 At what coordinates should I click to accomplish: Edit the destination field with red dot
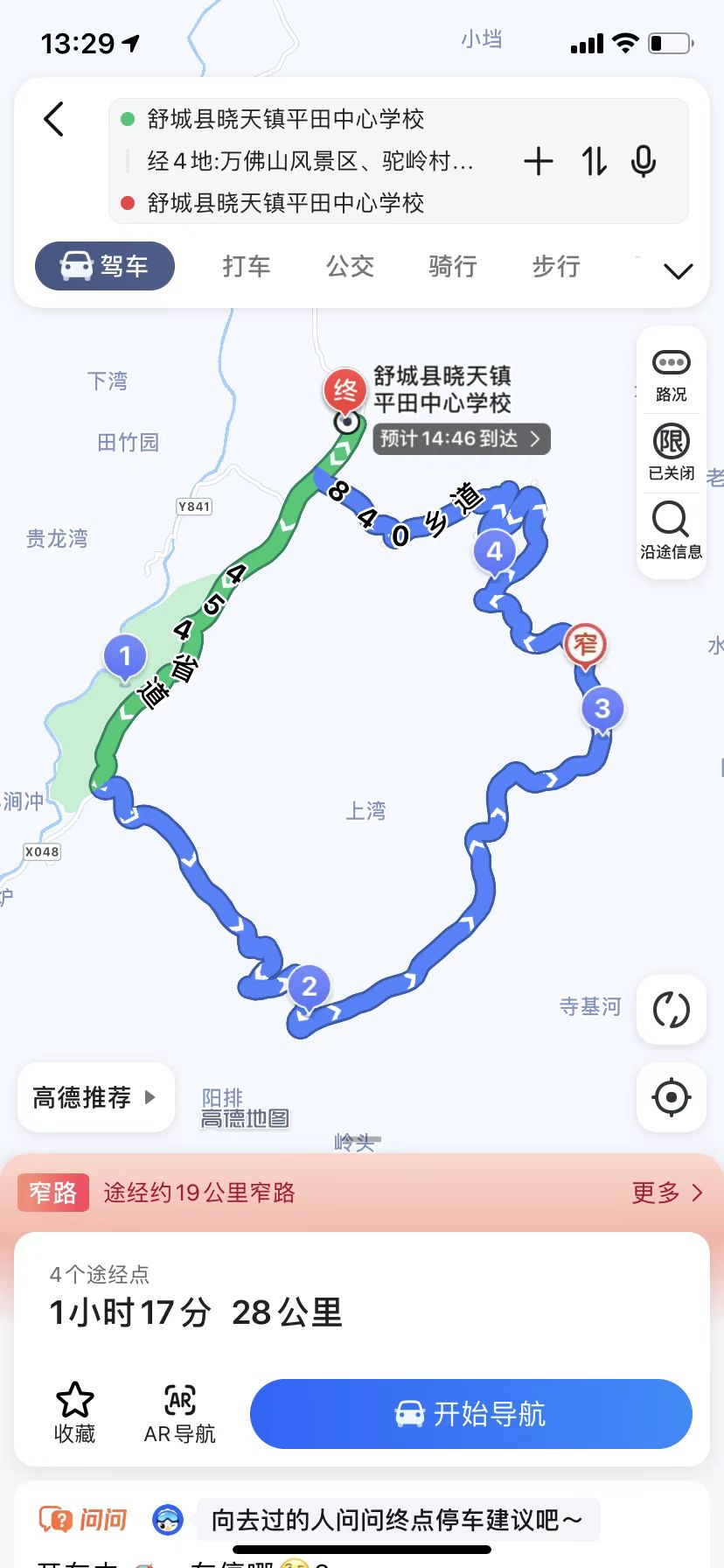pos(285,203)
